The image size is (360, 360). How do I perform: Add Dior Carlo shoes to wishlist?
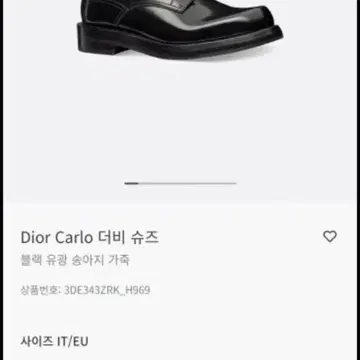(x=330, y=236)
